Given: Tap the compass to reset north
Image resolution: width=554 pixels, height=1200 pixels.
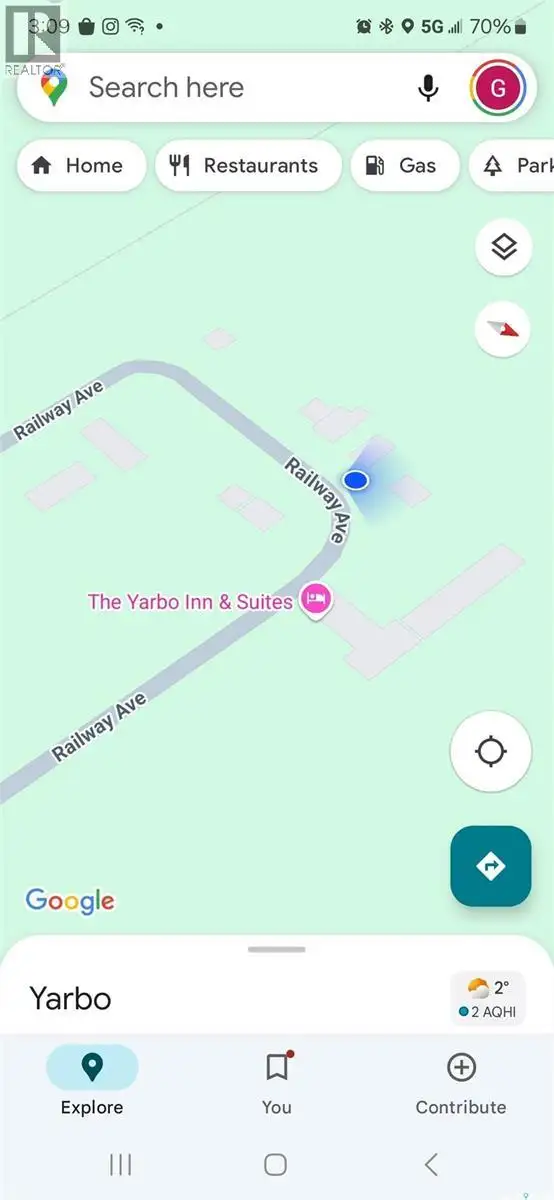Looking at the screenshot, I should pyautogui.click(x=503, y=329).
